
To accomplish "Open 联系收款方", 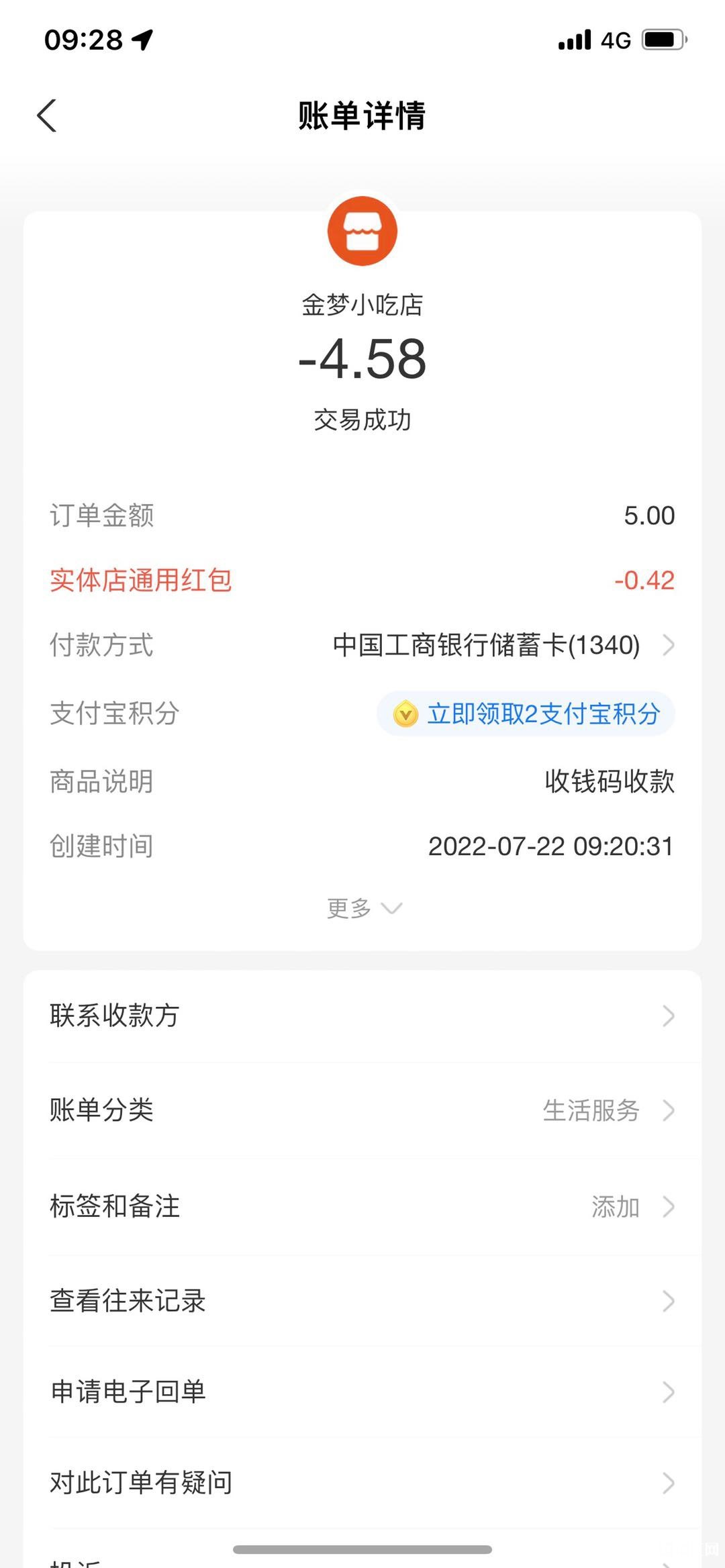I will 362,1016.
